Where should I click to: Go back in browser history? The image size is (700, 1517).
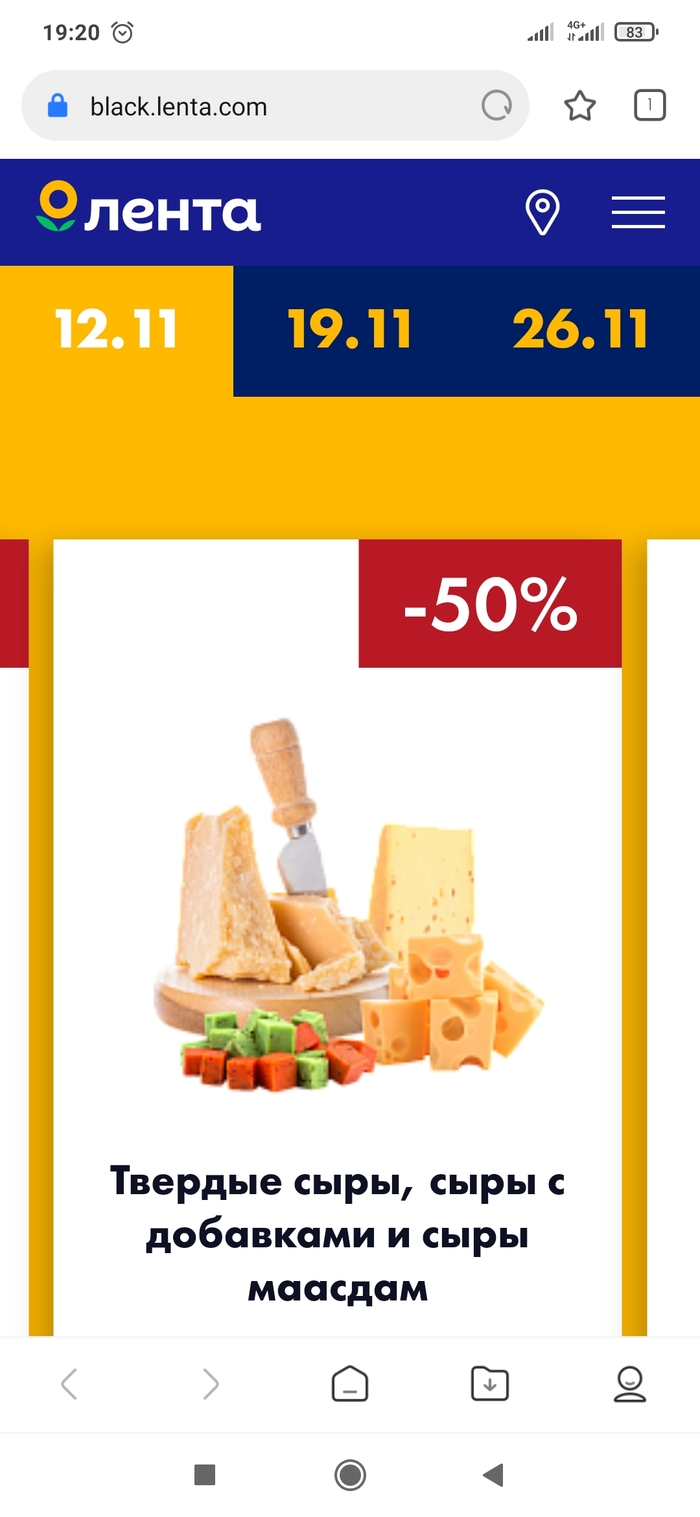[69, 1384]
